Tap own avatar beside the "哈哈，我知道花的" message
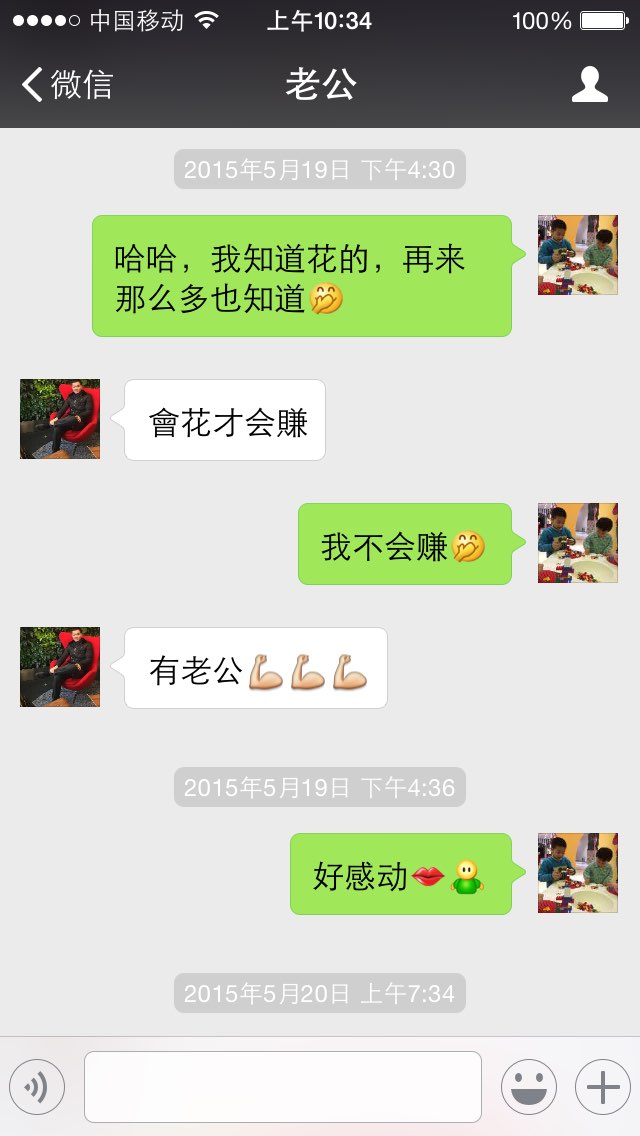This screenshot has height=1136, width=640. (x=578, y=255)
